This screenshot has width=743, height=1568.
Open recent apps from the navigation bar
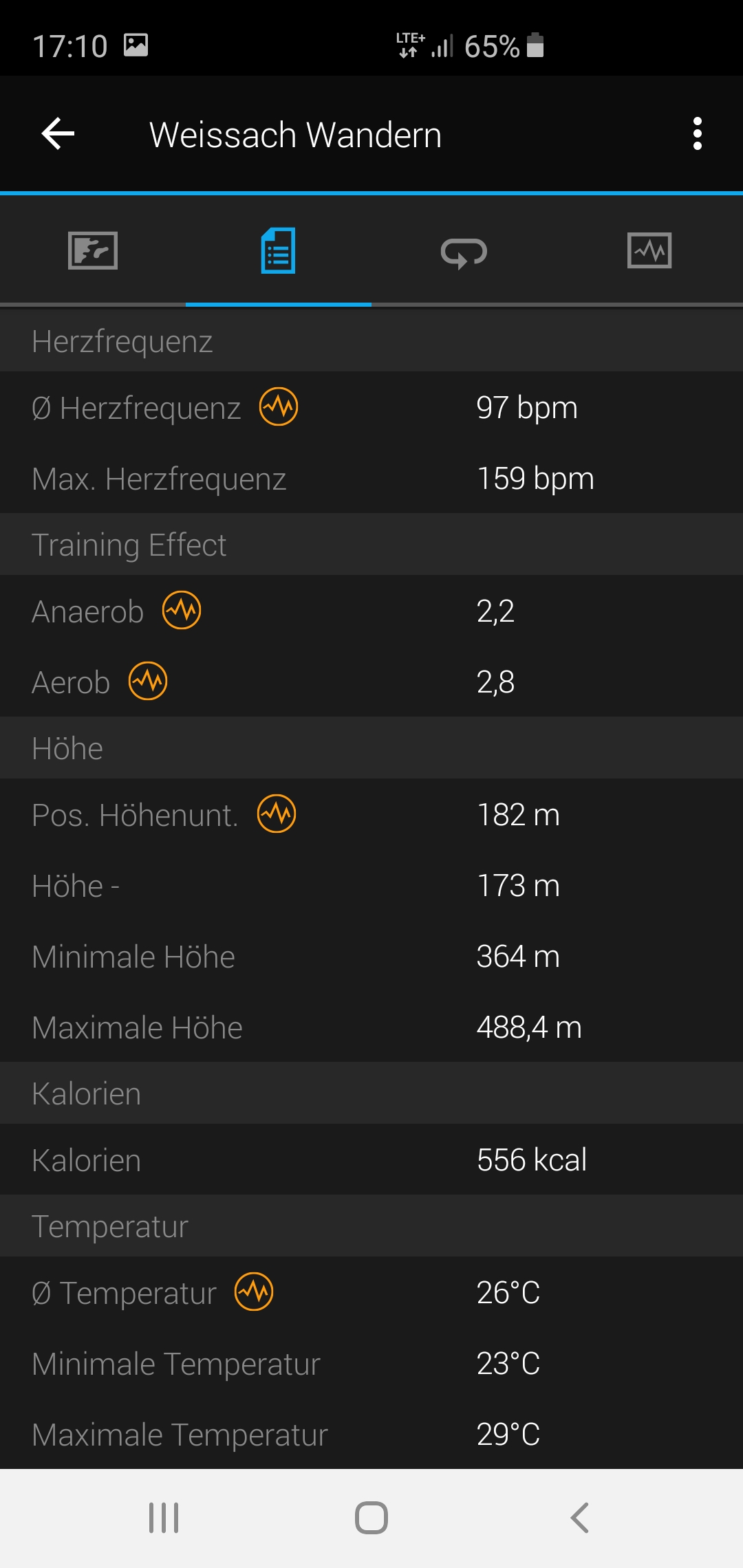tap(164, 1518)
